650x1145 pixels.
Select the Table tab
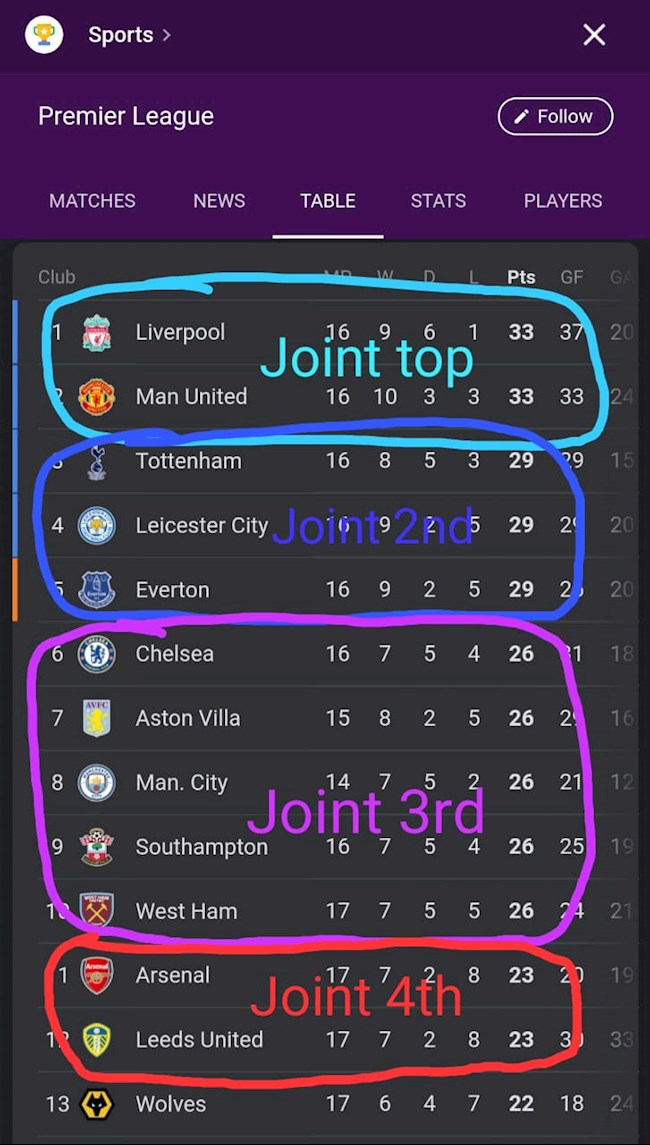(328, 201)
